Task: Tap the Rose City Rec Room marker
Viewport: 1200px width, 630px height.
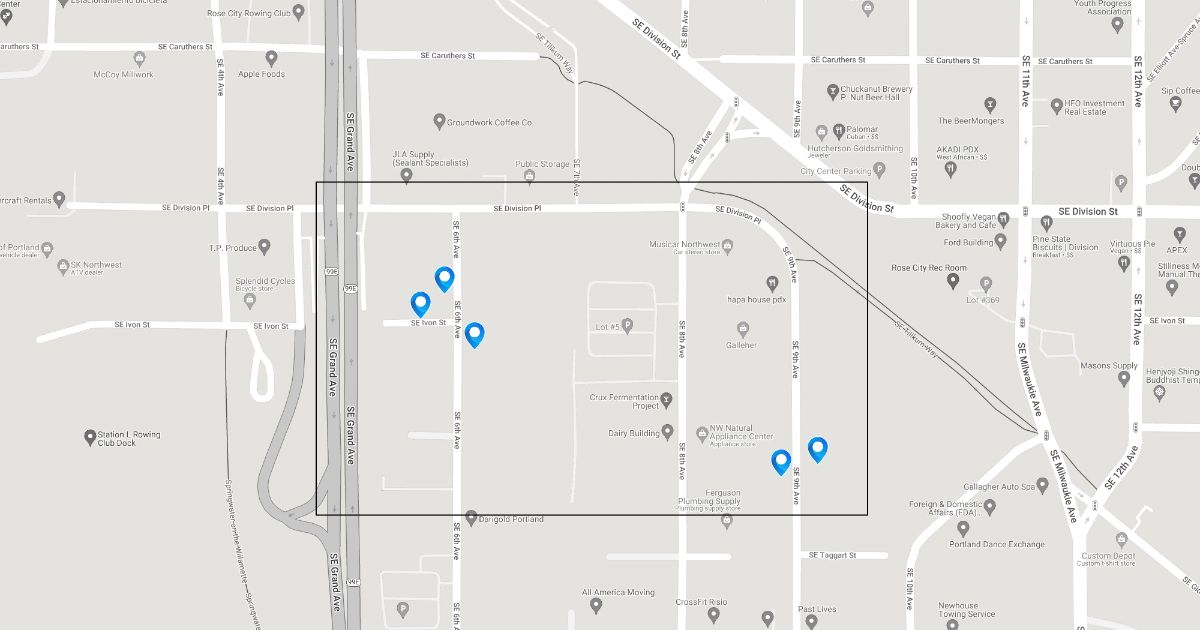Action: 953,281
